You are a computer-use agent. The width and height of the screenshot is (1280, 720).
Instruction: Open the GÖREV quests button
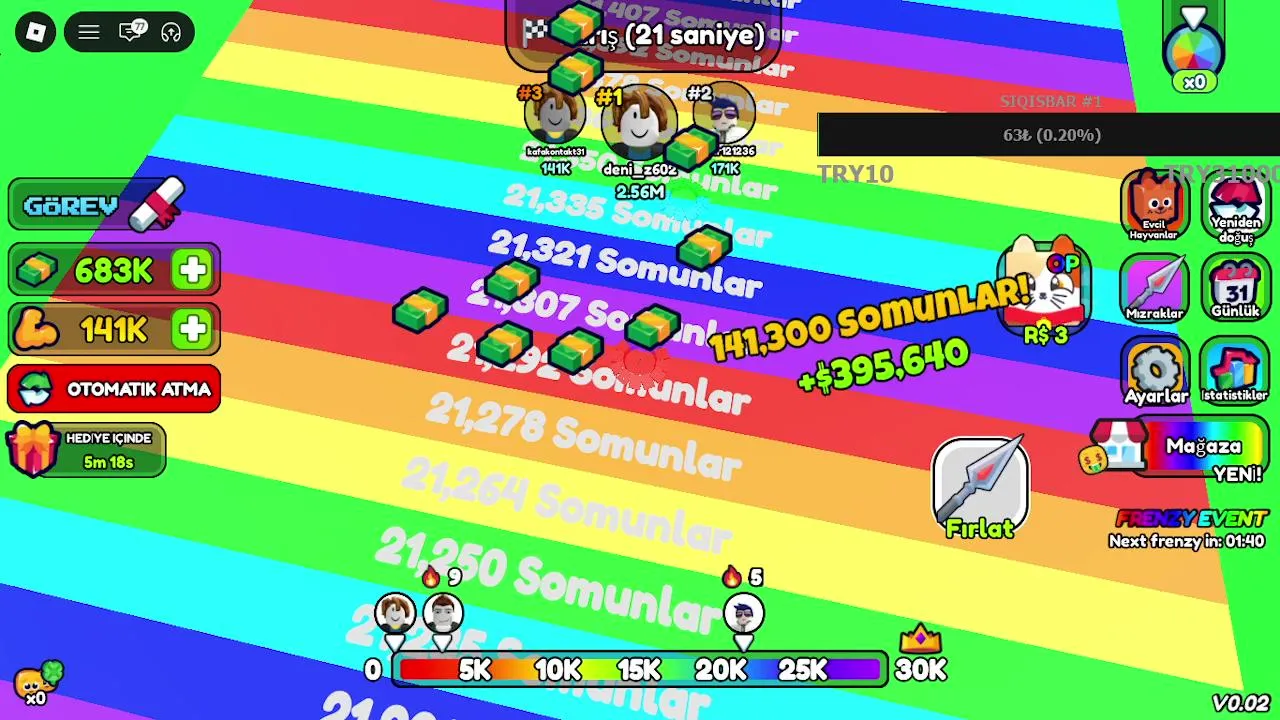tap(95, 206)
